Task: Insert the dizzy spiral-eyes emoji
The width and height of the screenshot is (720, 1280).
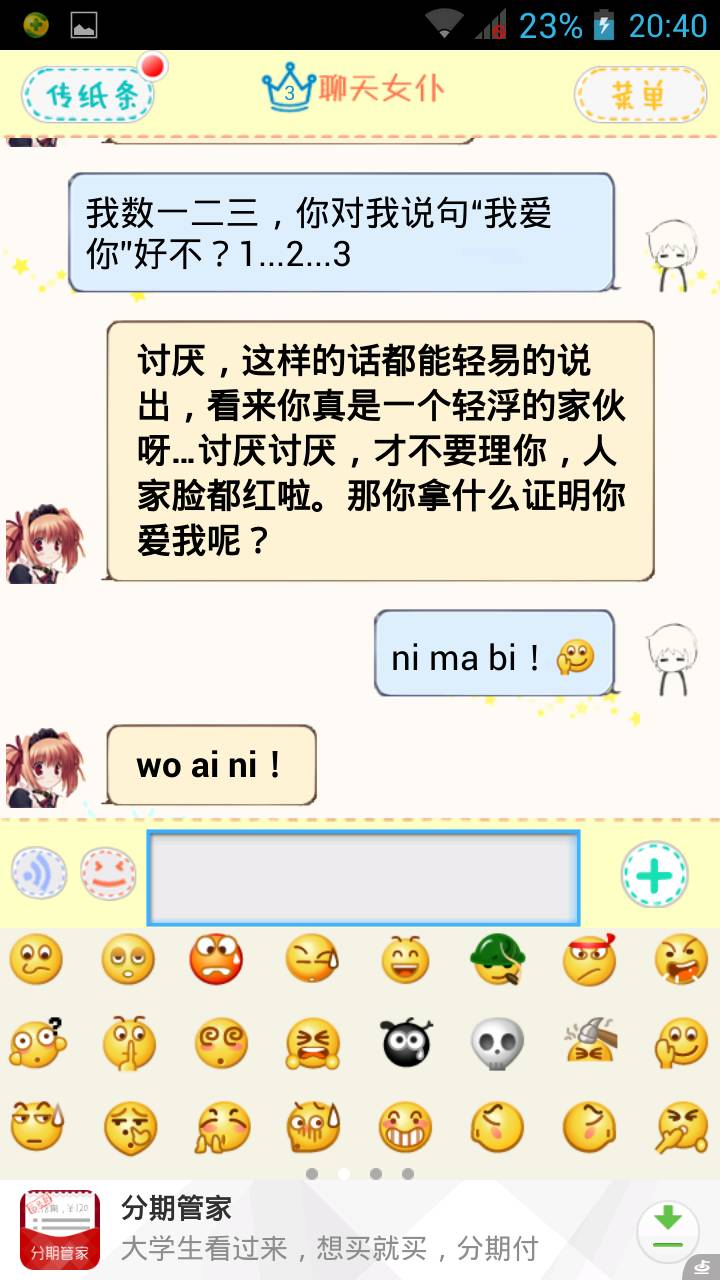Action: click(x=221, y=1043)
